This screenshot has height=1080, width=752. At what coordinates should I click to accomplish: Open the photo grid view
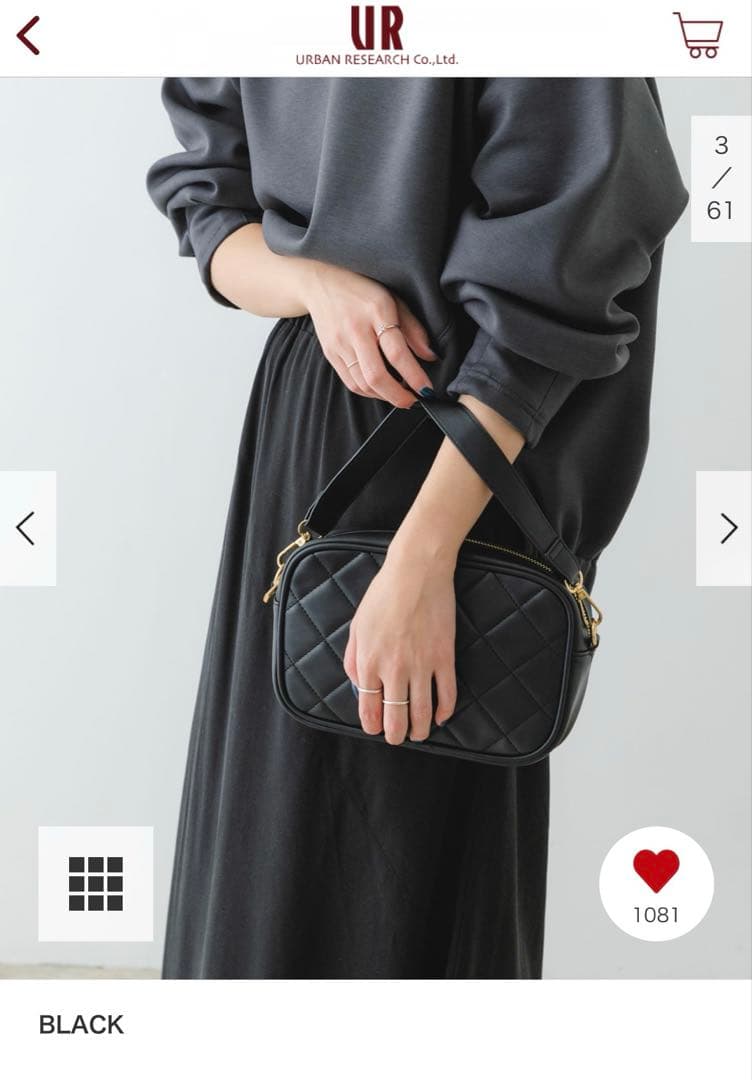tap(96, 884)
